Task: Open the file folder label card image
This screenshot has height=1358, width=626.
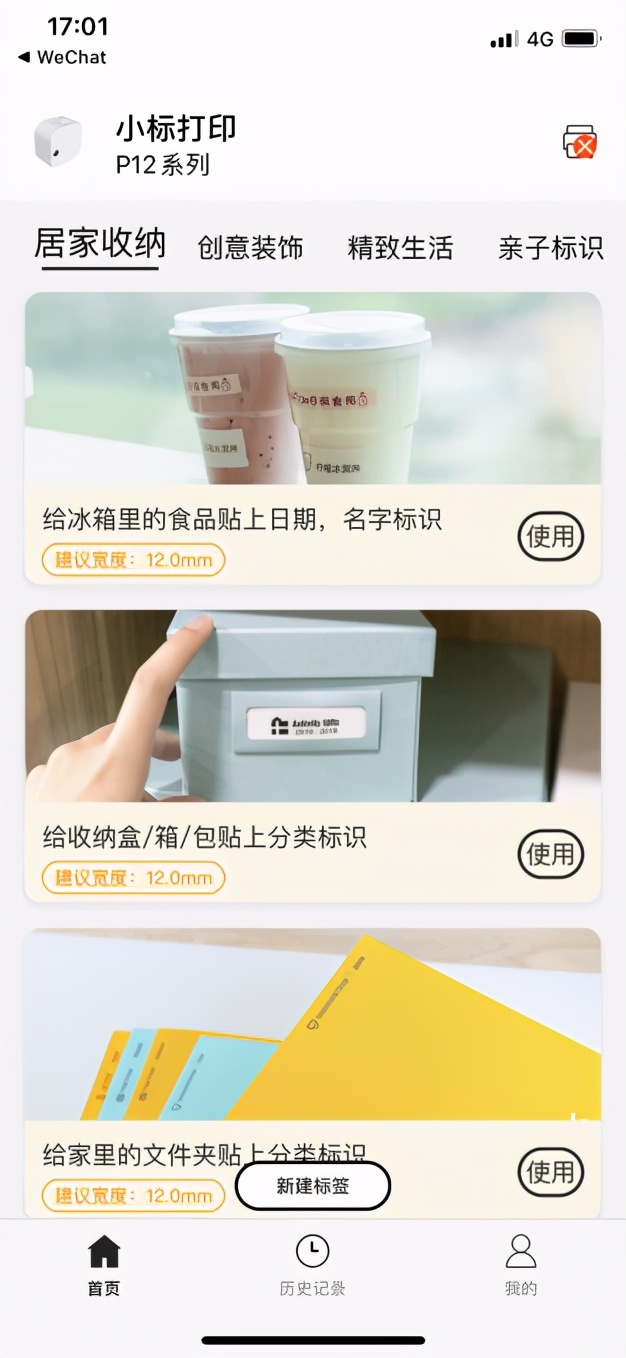Action: click(313, 1024)
